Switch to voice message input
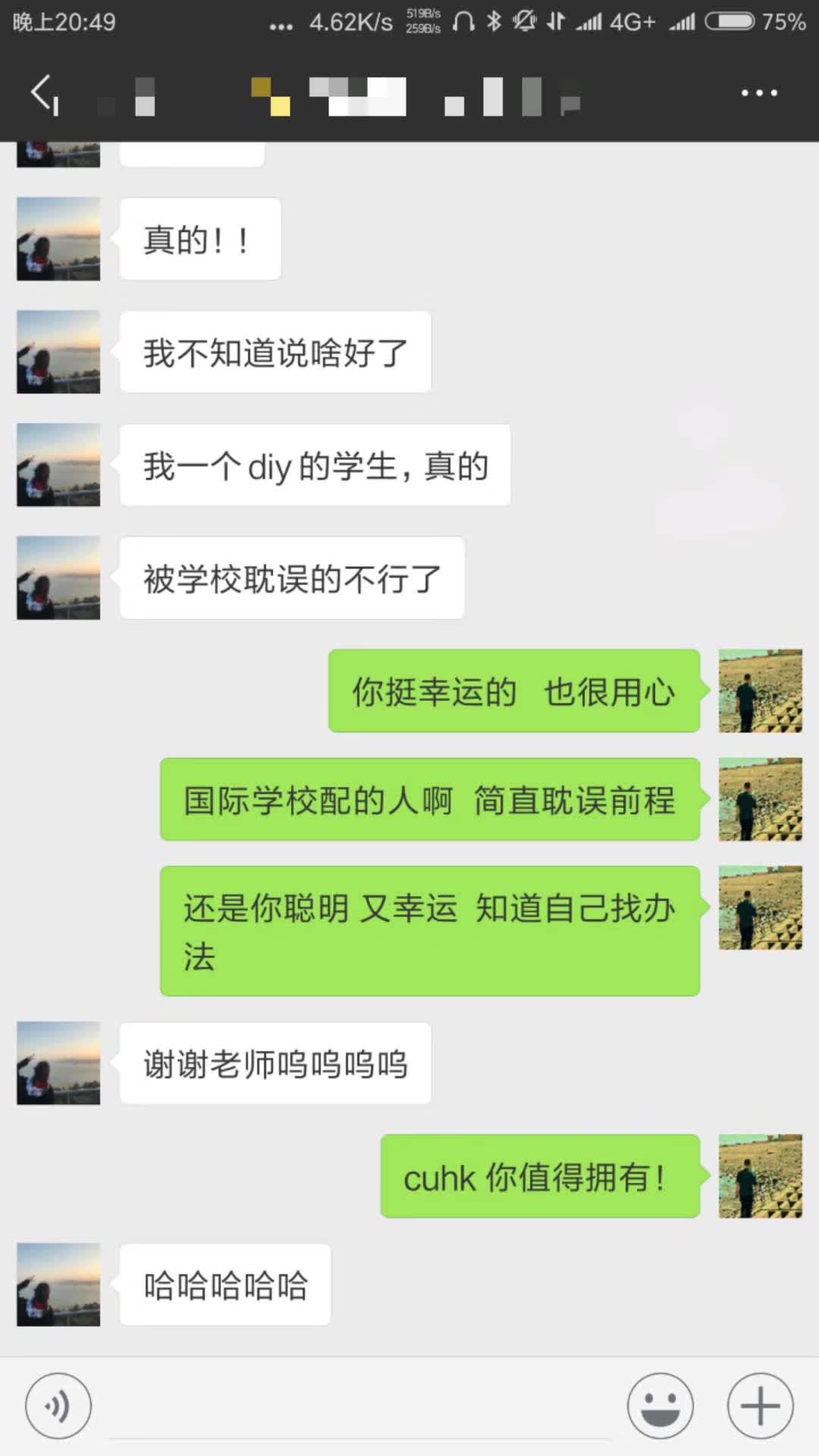The image size is (819, 1456). tap(58, 1405)
